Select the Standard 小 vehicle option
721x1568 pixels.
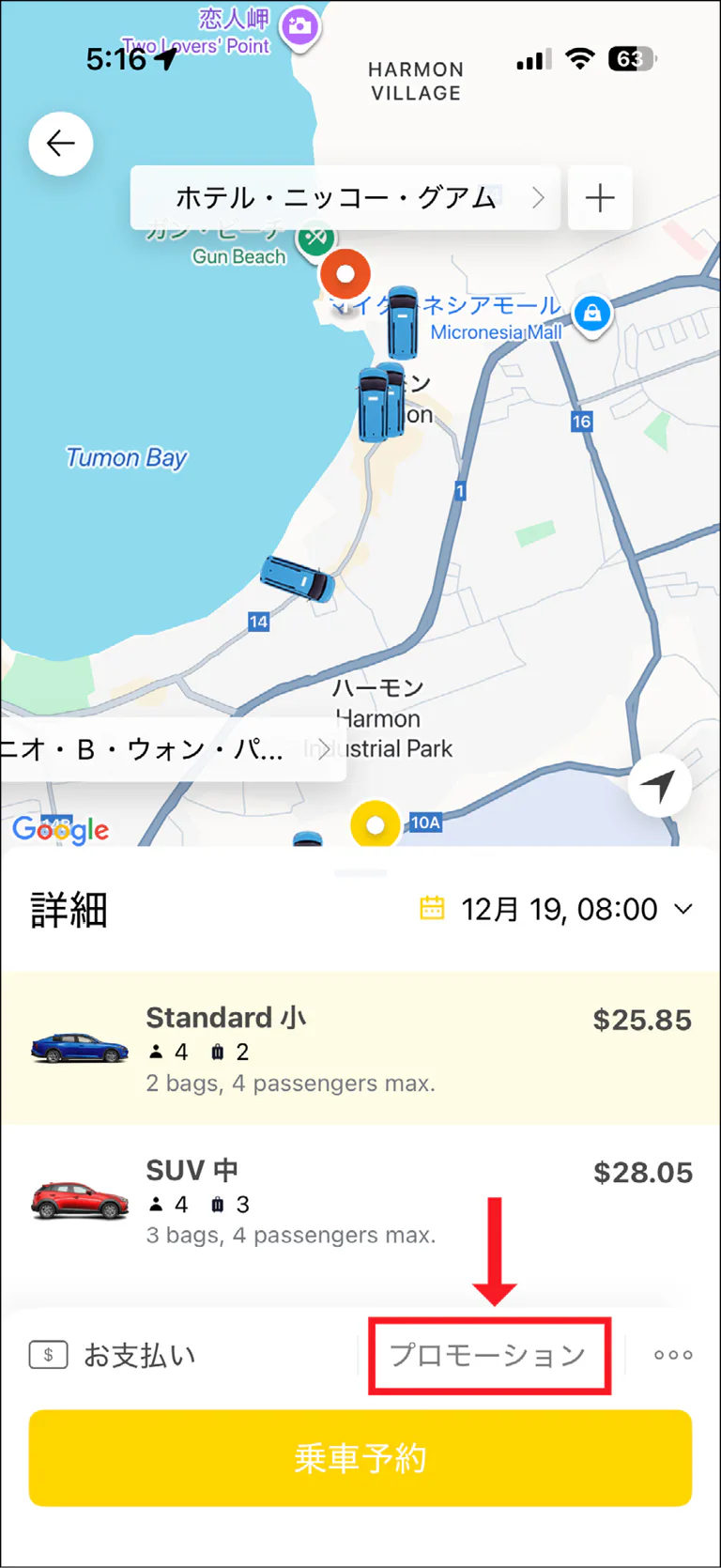point(360,1048)
